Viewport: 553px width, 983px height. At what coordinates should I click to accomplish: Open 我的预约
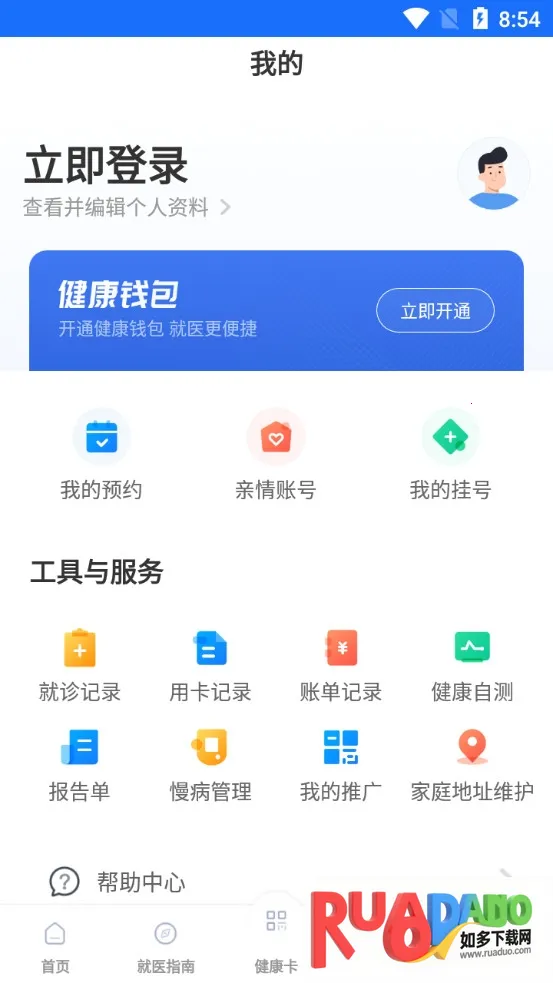click(x=101, y=455)
